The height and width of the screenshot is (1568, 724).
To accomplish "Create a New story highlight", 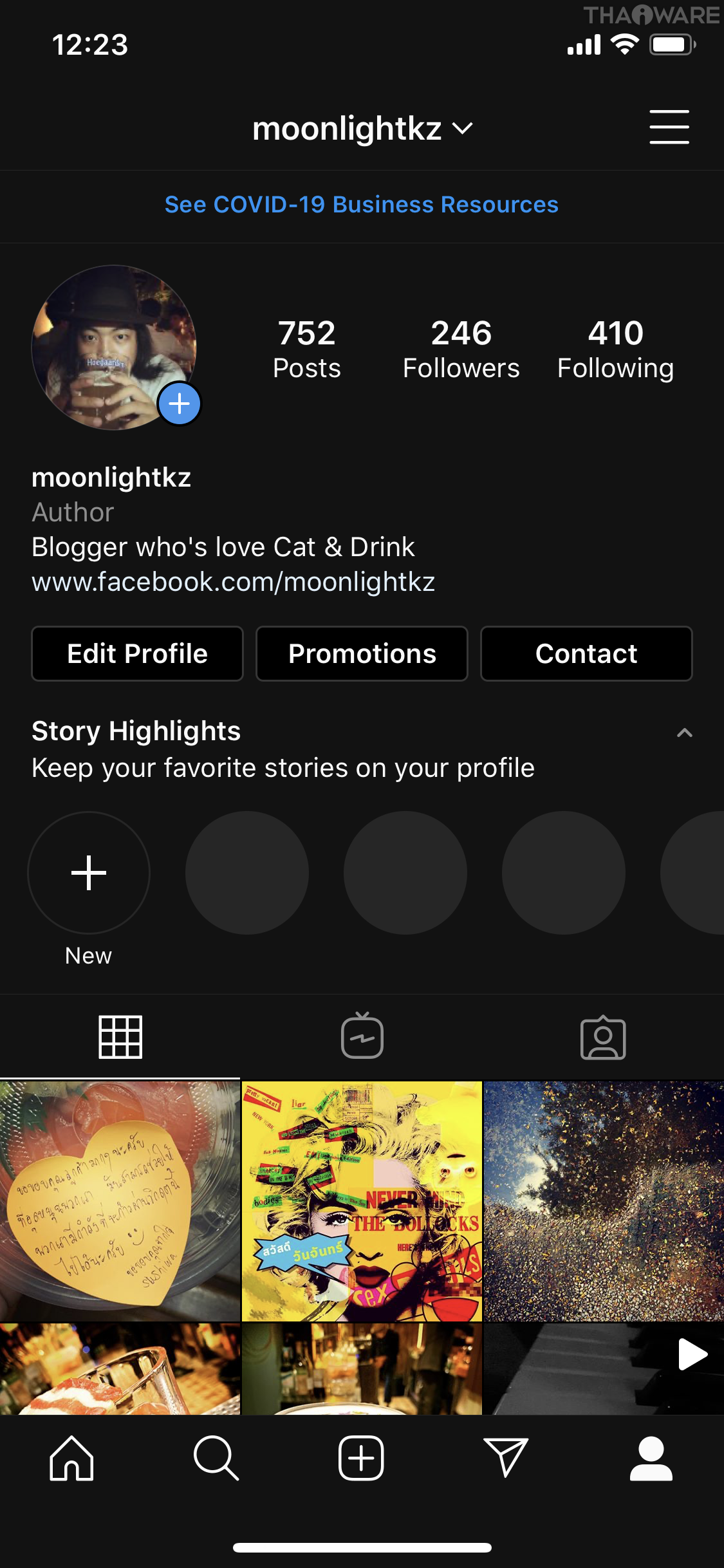I will pos(89,873).
